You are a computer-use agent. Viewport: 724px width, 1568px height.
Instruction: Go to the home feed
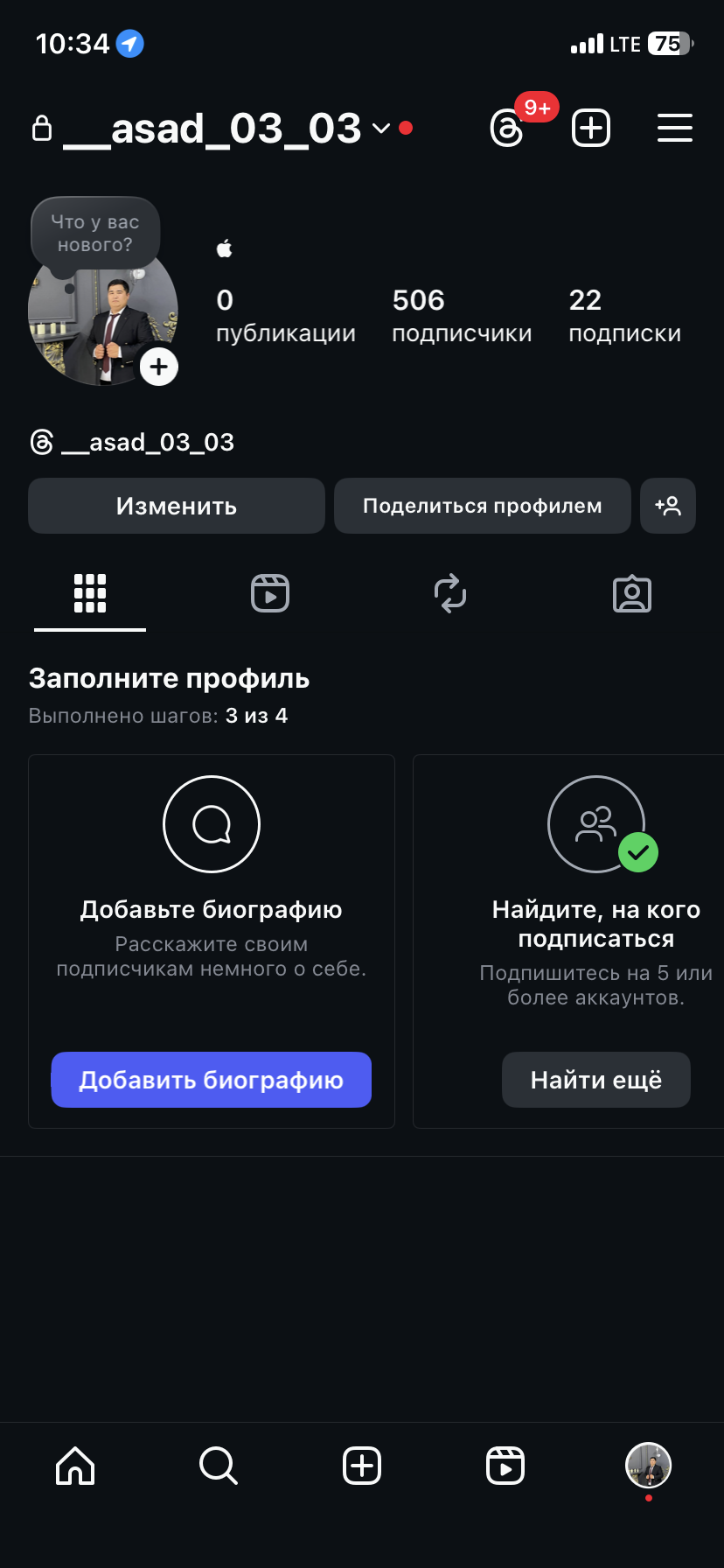coord(75,1466)
